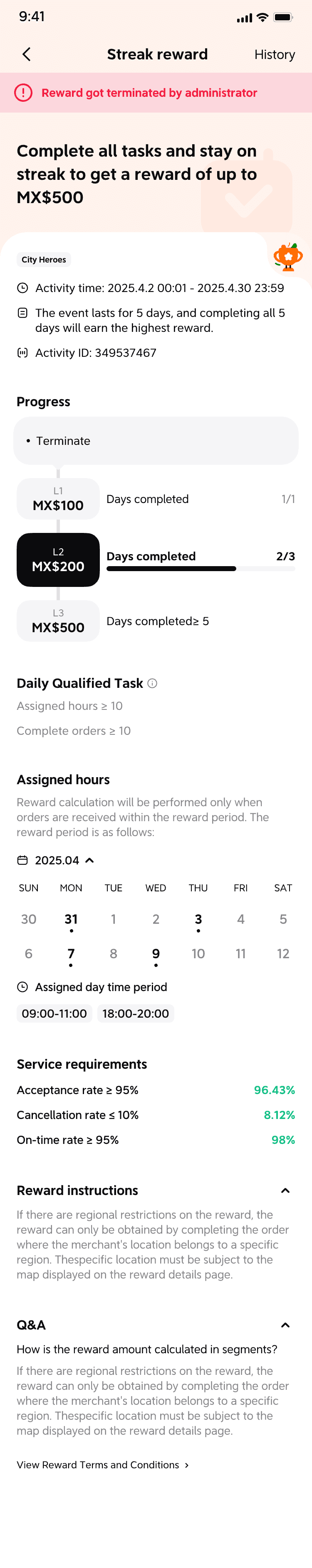Select date 3 in the calendar
Image resolution: width=312 pixels, height=1568 pixels.
click(198, 919)
